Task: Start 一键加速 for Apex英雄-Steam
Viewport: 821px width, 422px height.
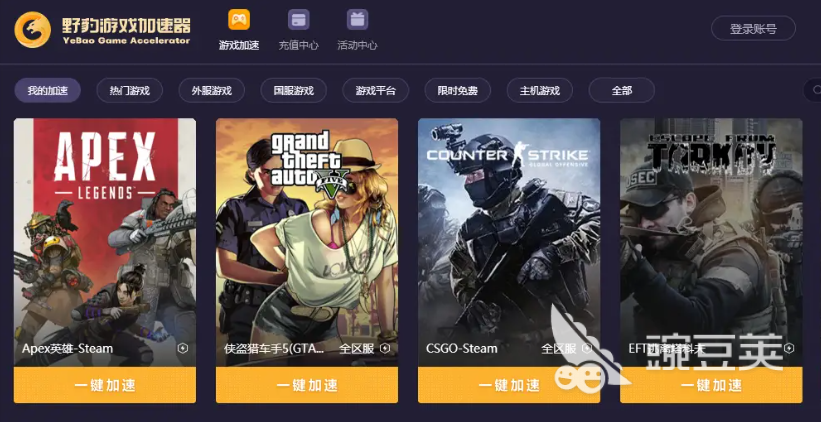Action: click(x=105, y=385)
